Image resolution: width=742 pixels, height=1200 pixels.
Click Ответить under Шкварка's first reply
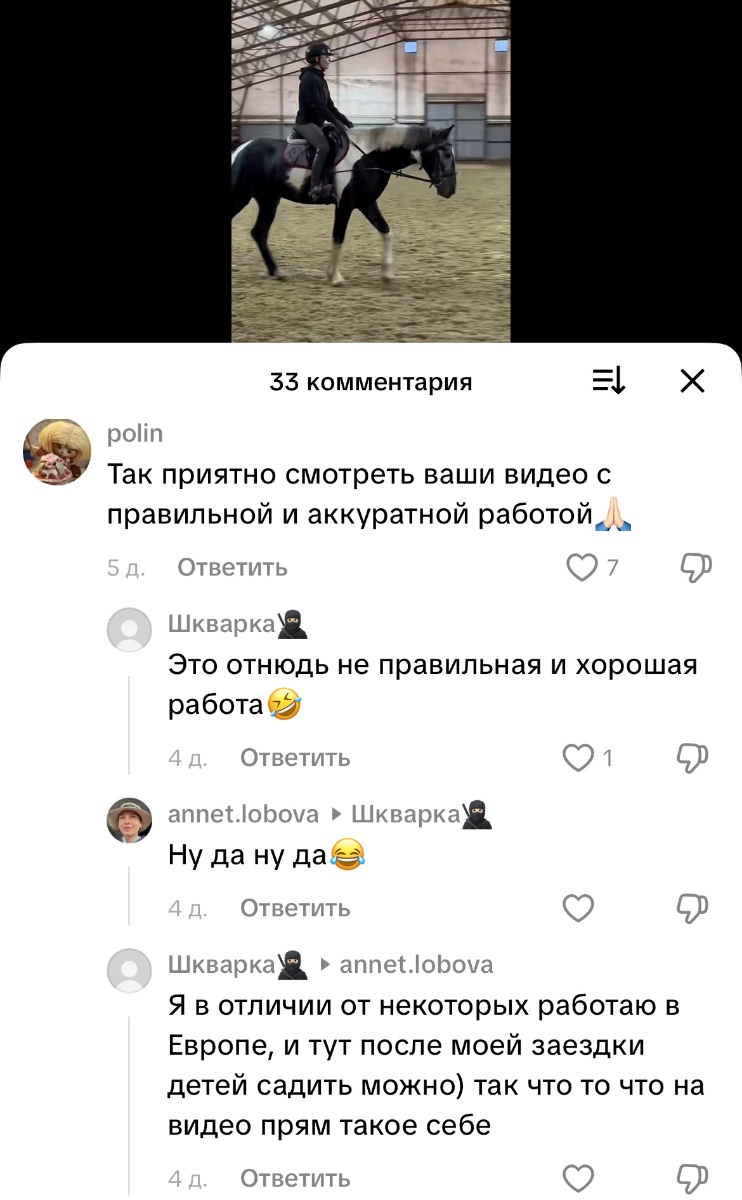click(294, 758)
